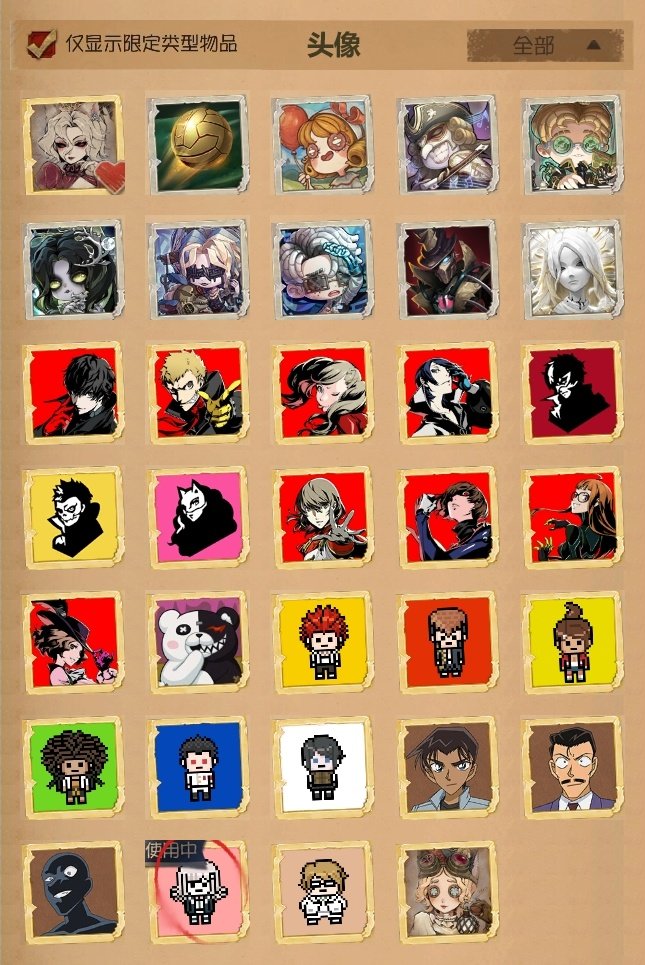This screenshot has height=965, width=645.
Task: Uncheck the 仅显示限定类型物品 checkbox
Action: click(42, 44)
